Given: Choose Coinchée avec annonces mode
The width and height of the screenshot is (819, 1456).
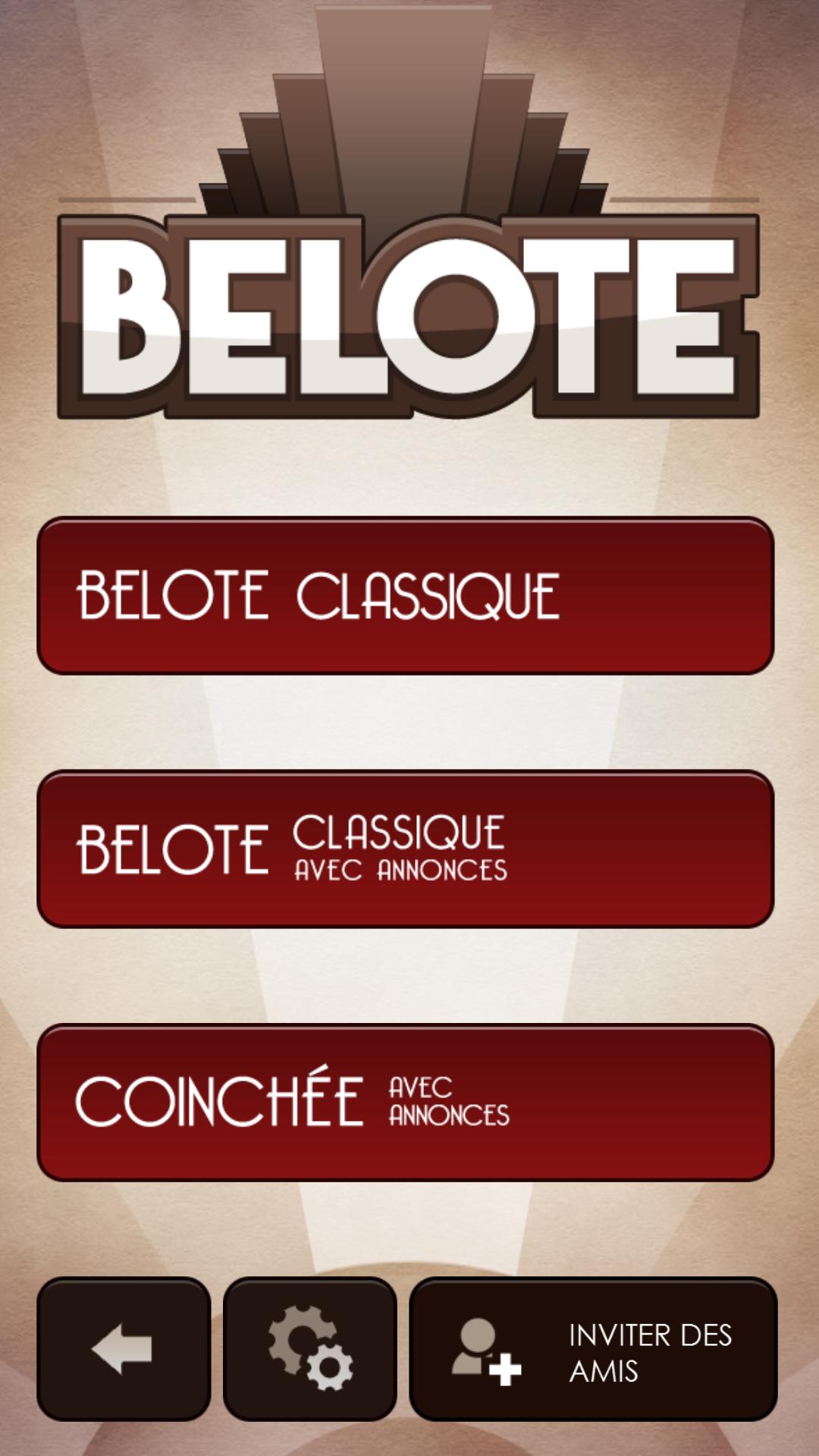Looking at the screenshot, I should (405, 1103).
